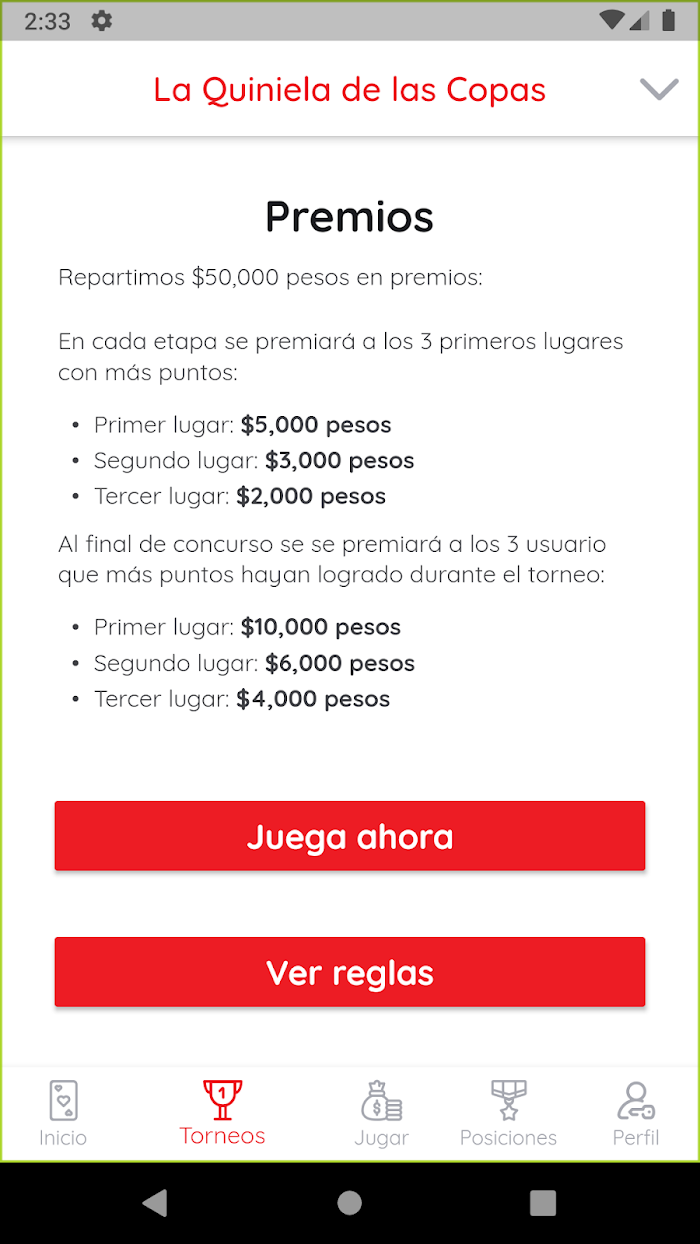The height and width of the screenshot is (1244, 700).
Task: Tap the system home button
Action: (349, 1202)
